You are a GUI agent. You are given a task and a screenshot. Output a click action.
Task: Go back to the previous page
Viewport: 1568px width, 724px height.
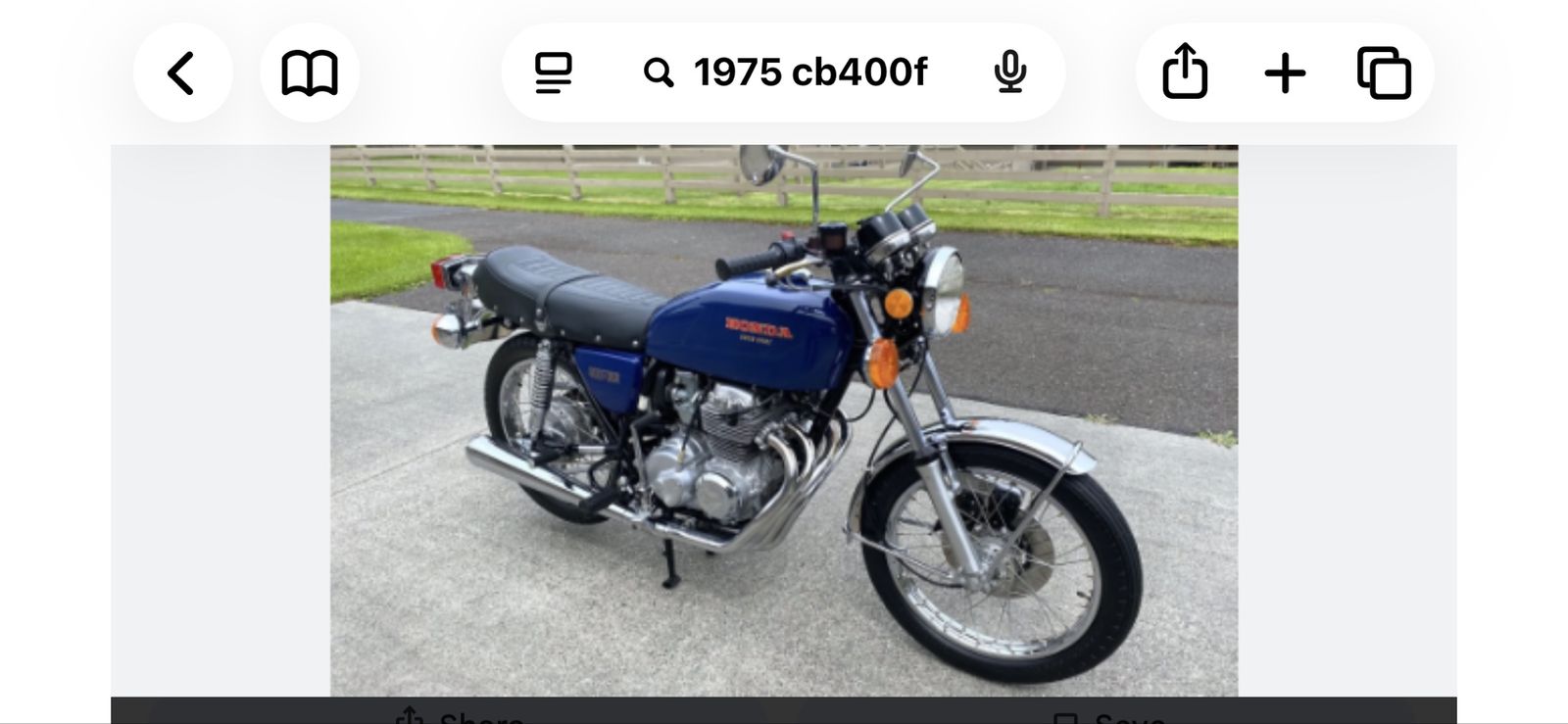(182, 73)
